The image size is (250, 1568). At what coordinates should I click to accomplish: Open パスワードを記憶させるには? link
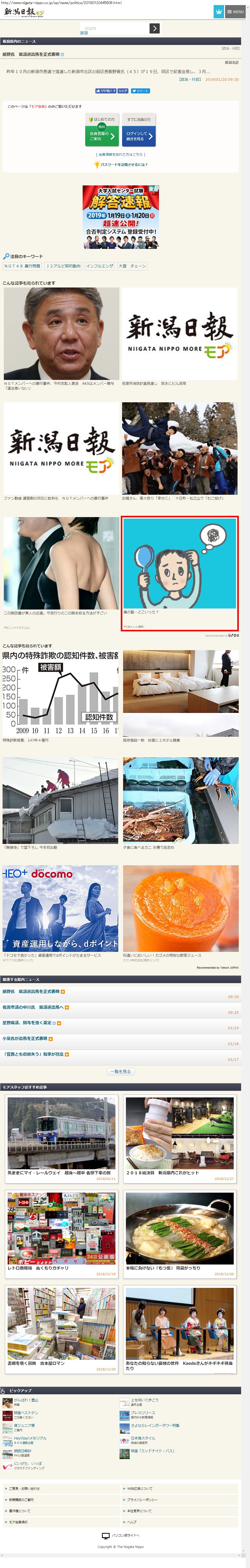(x=123, y=164)
